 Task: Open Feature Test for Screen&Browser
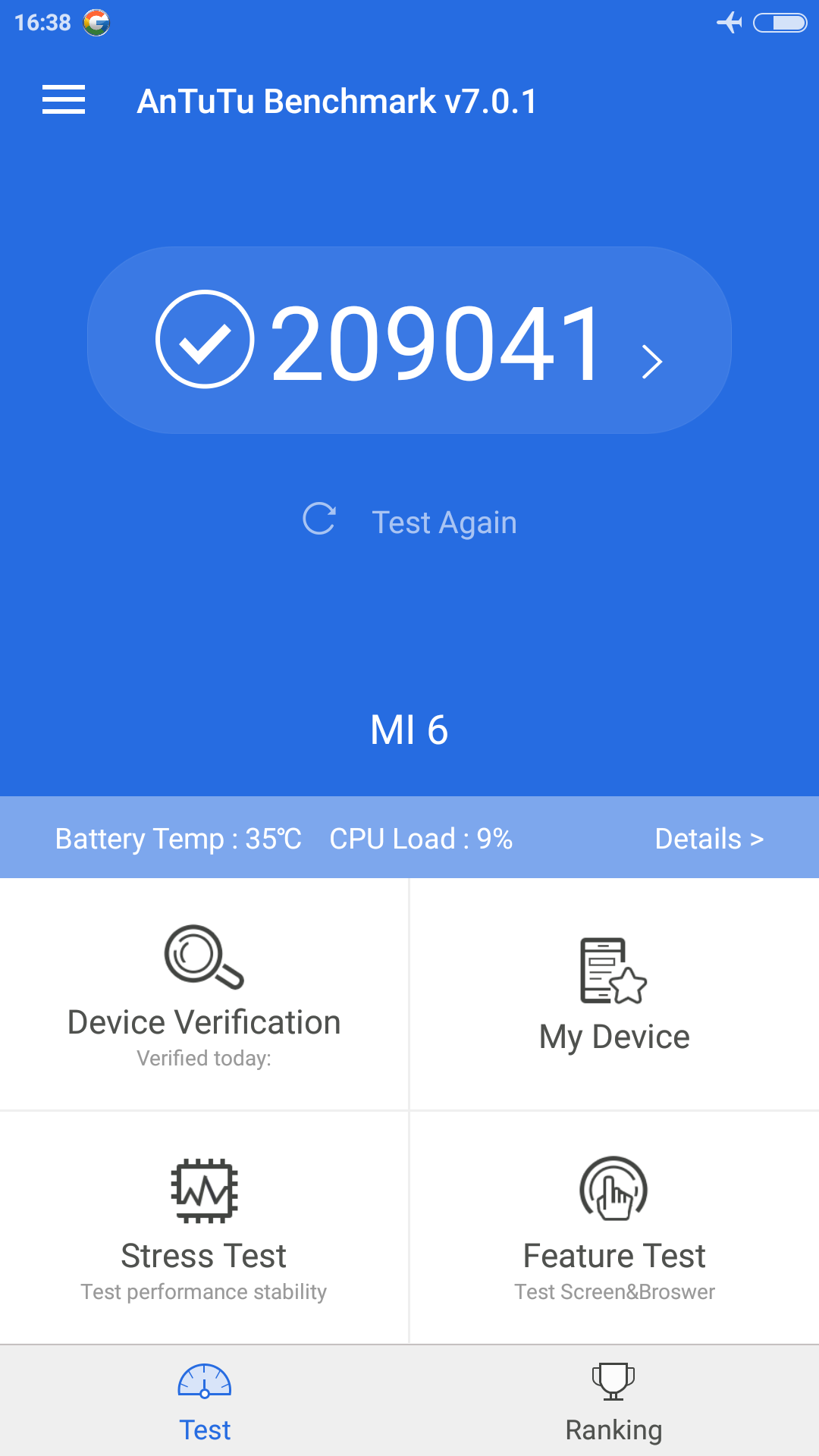[614, 1227]
